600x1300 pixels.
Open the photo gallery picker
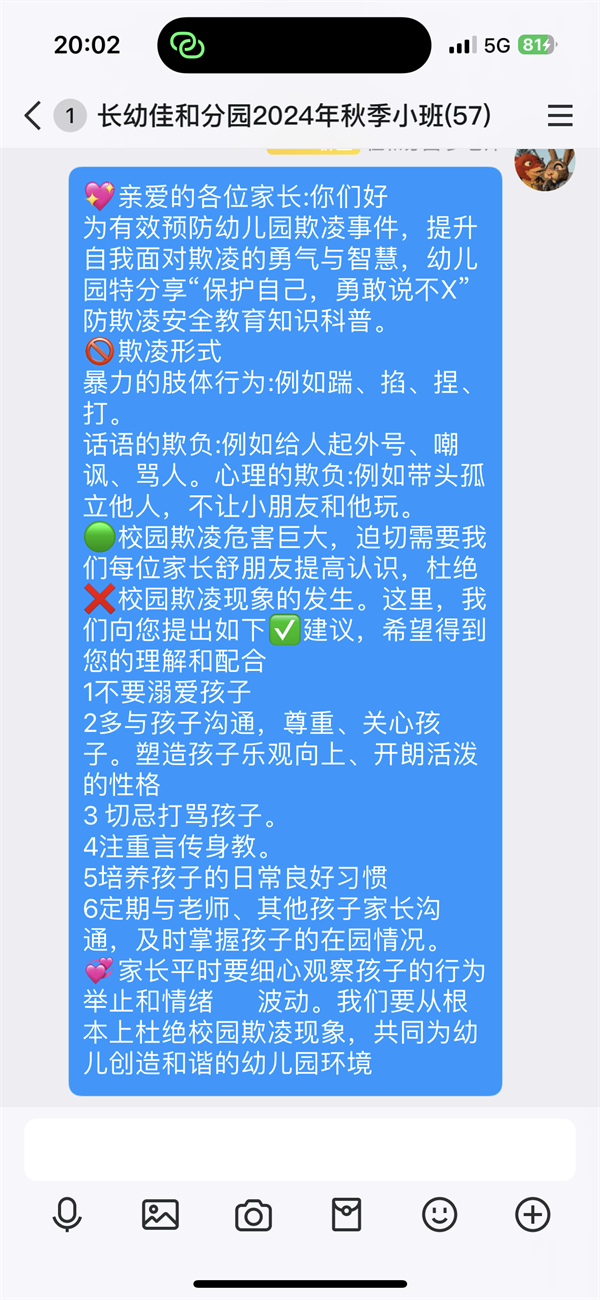[160, 1215]
